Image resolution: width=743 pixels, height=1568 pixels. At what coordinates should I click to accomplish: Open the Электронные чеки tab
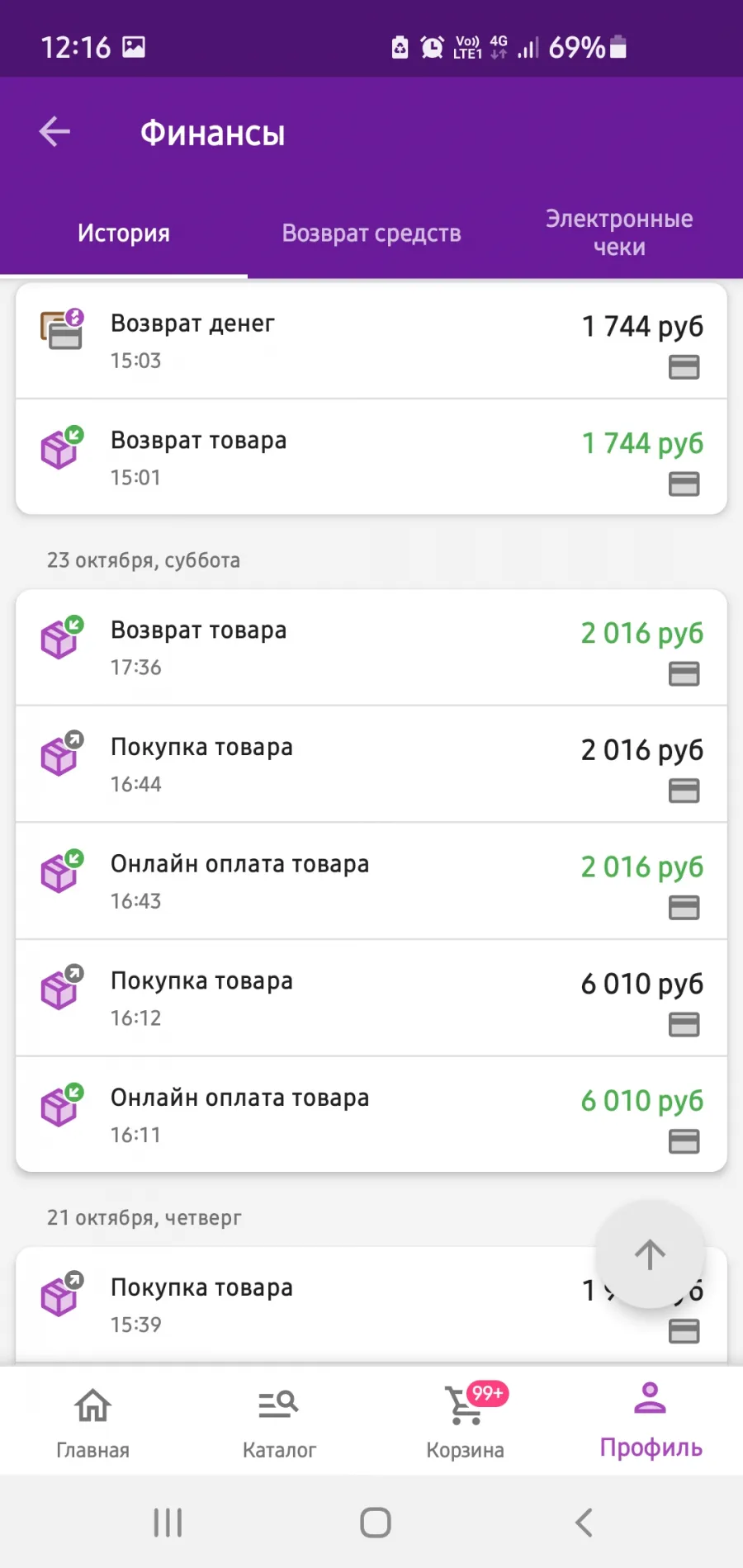(x=619, y=233)
